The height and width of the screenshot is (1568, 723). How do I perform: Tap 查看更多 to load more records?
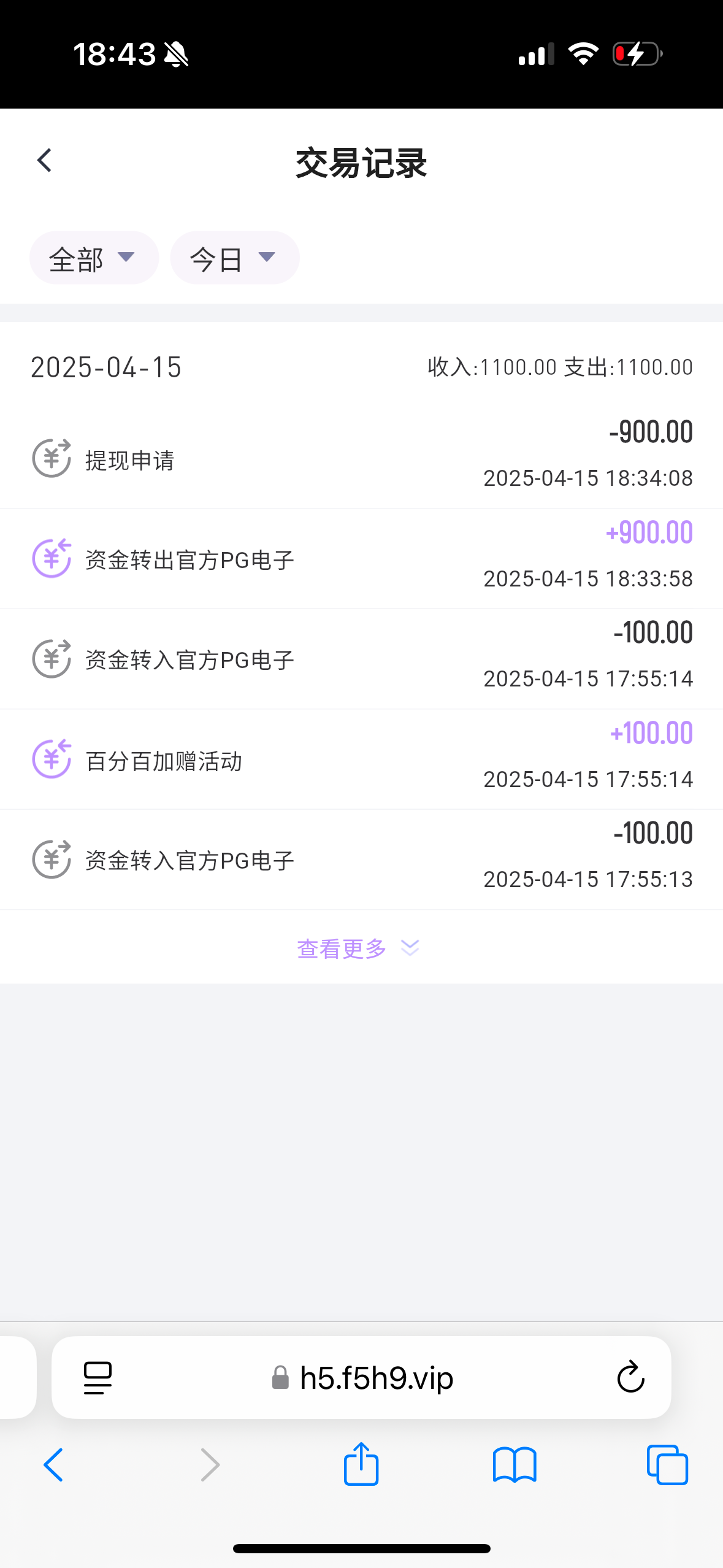point(358,948)
